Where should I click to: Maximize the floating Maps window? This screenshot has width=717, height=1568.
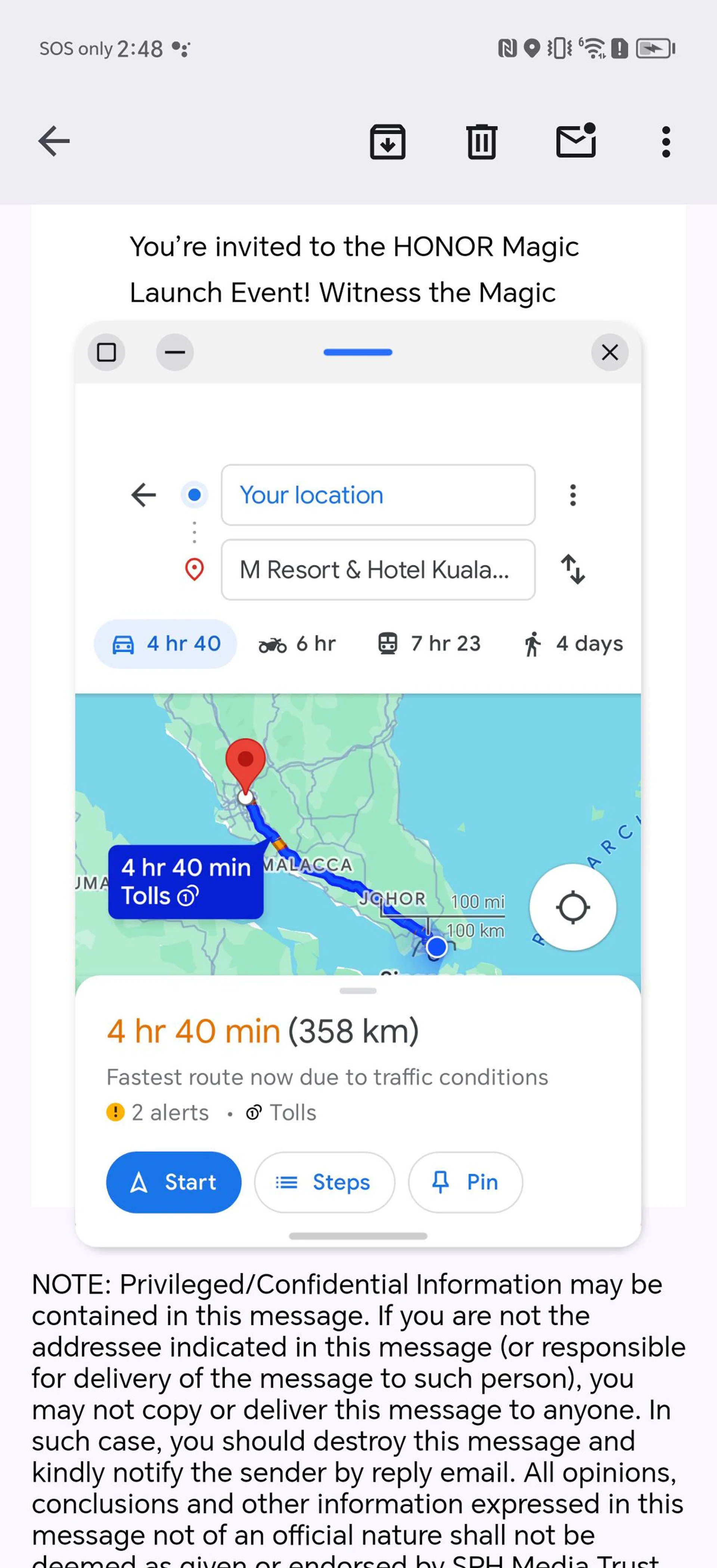(106, 352)
